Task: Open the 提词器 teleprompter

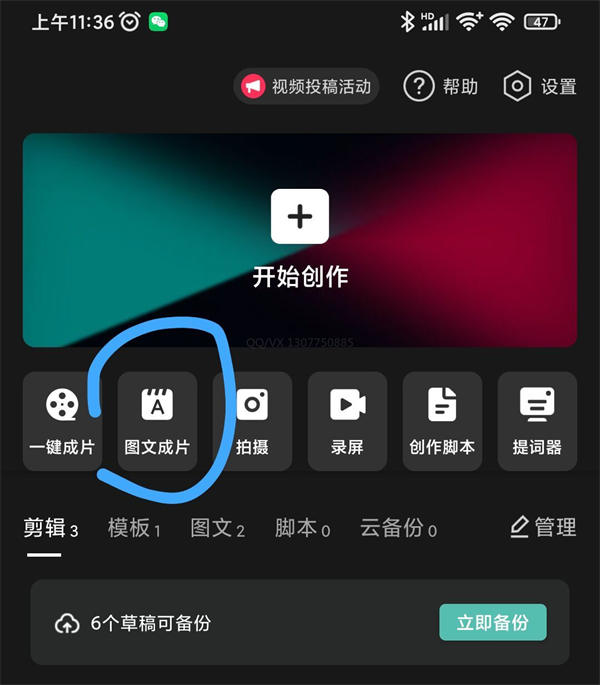Action: [537, 421]
